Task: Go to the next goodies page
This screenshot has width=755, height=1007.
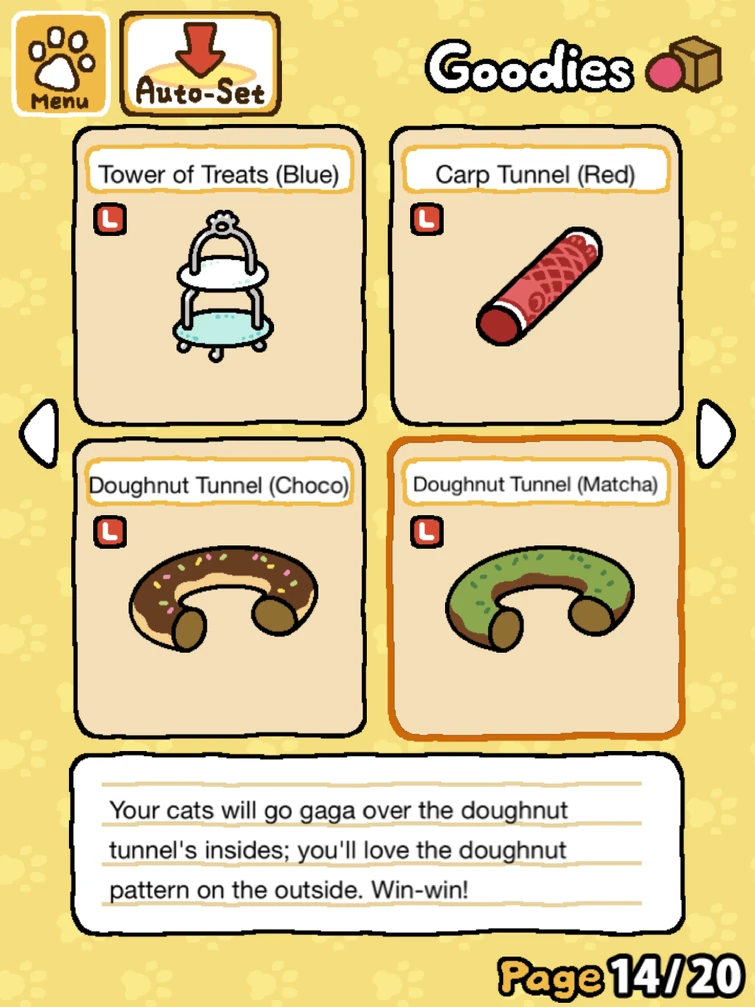Action: 716,433
